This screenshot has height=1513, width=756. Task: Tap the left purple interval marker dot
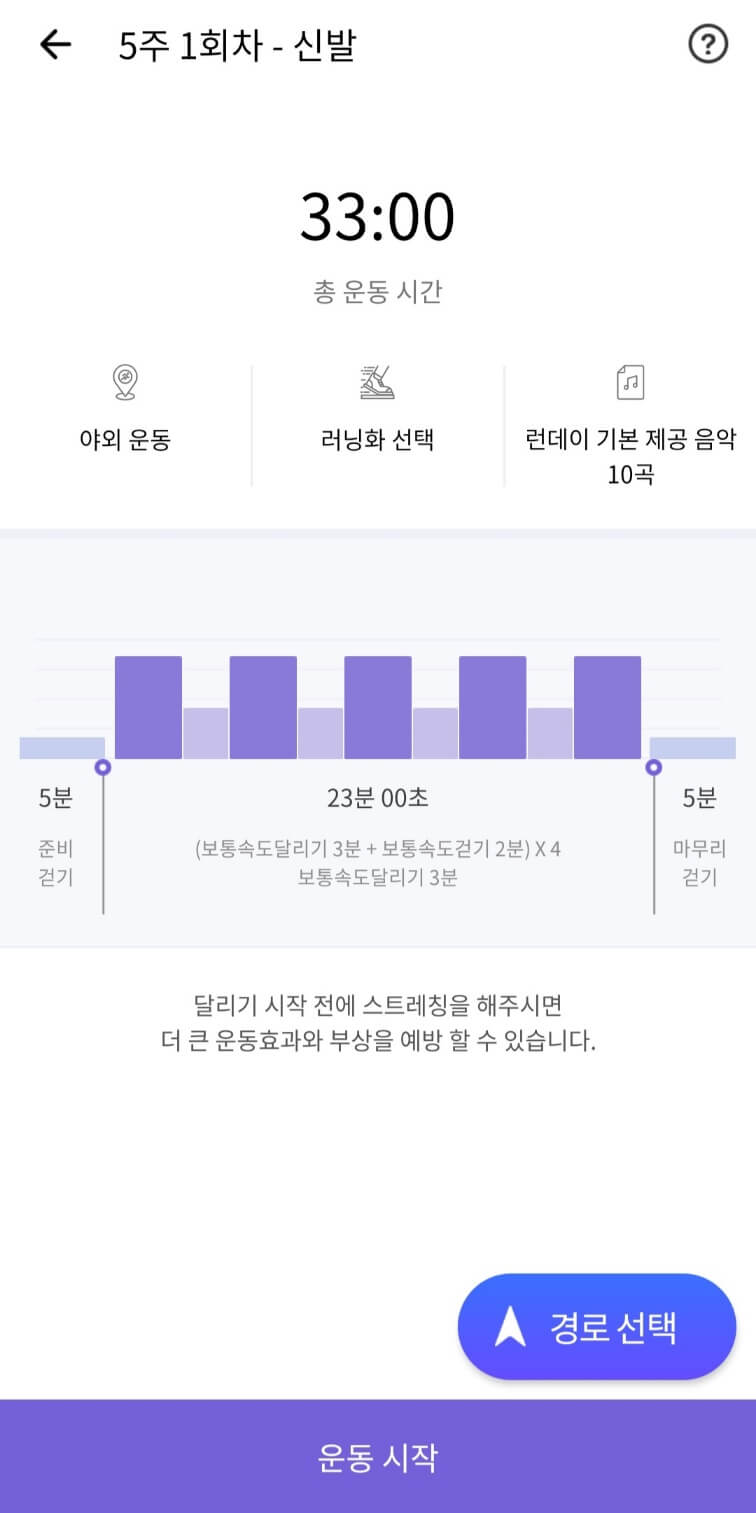(x=104, y=767)
